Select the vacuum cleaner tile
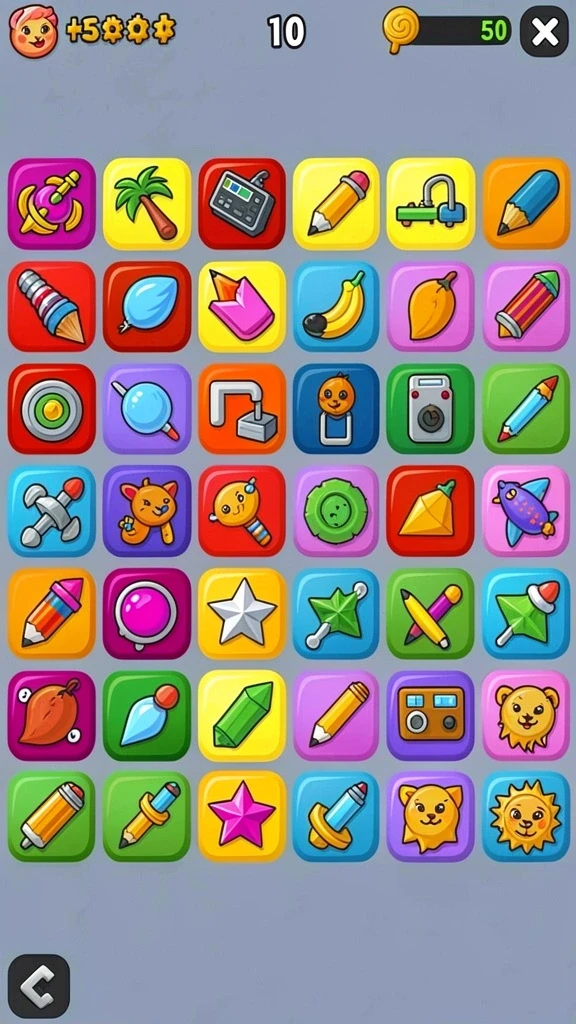The height and width of the screenshot is (1024, 576). coord(430,204)
